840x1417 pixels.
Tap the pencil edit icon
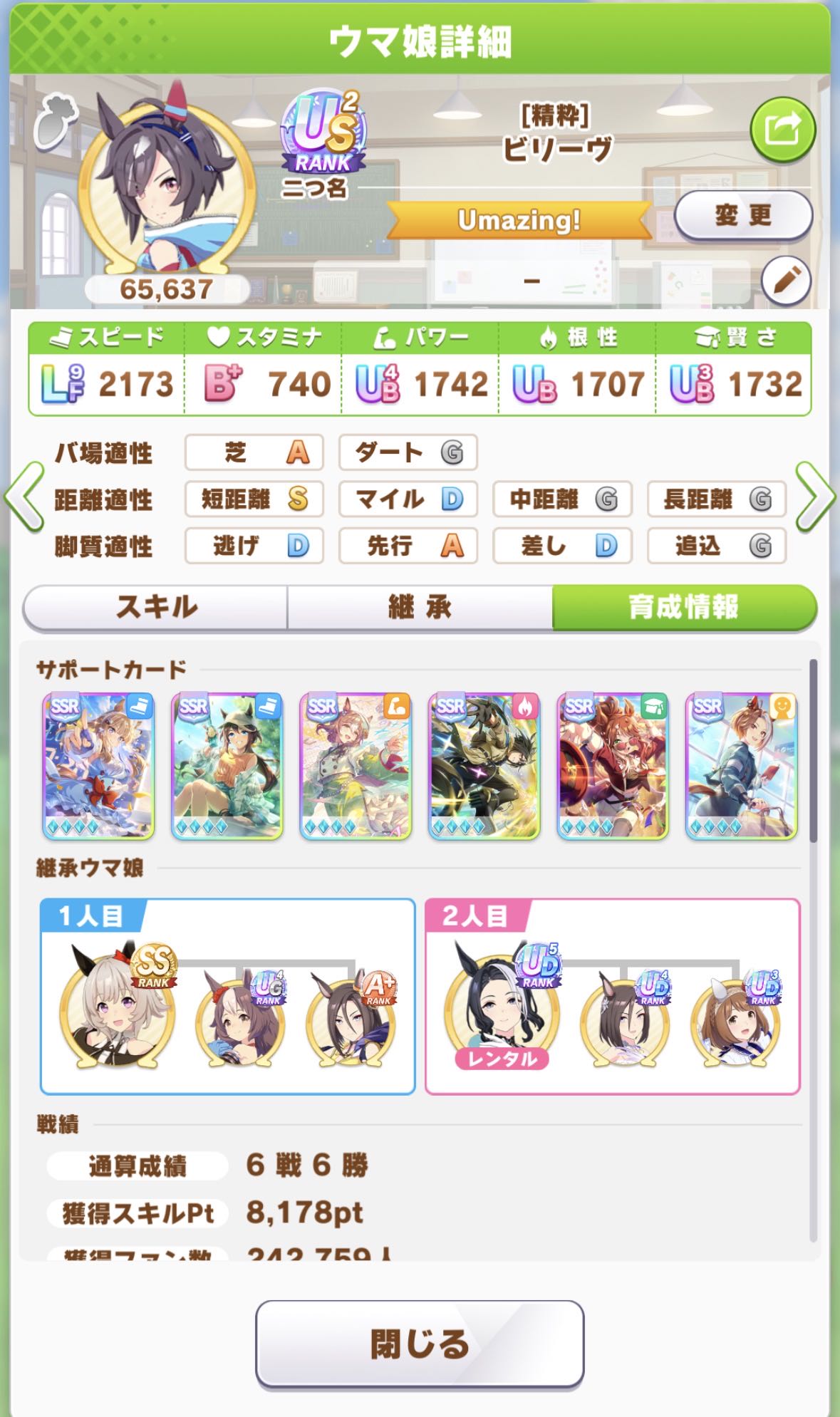coord(786,280)
